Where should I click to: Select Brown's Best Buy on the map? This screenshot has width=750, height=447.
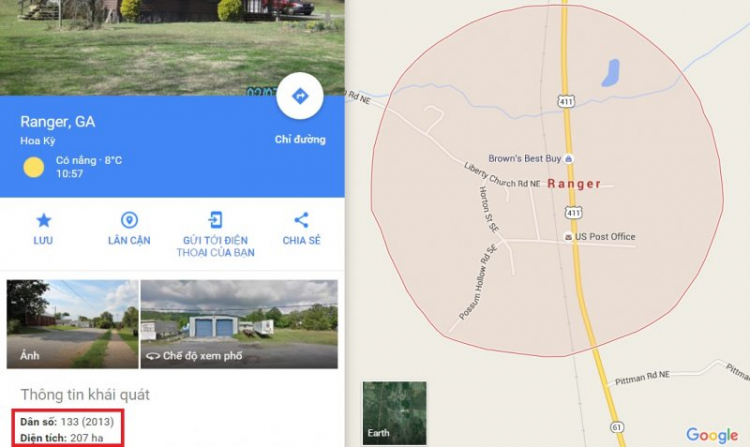pos(568,159)
